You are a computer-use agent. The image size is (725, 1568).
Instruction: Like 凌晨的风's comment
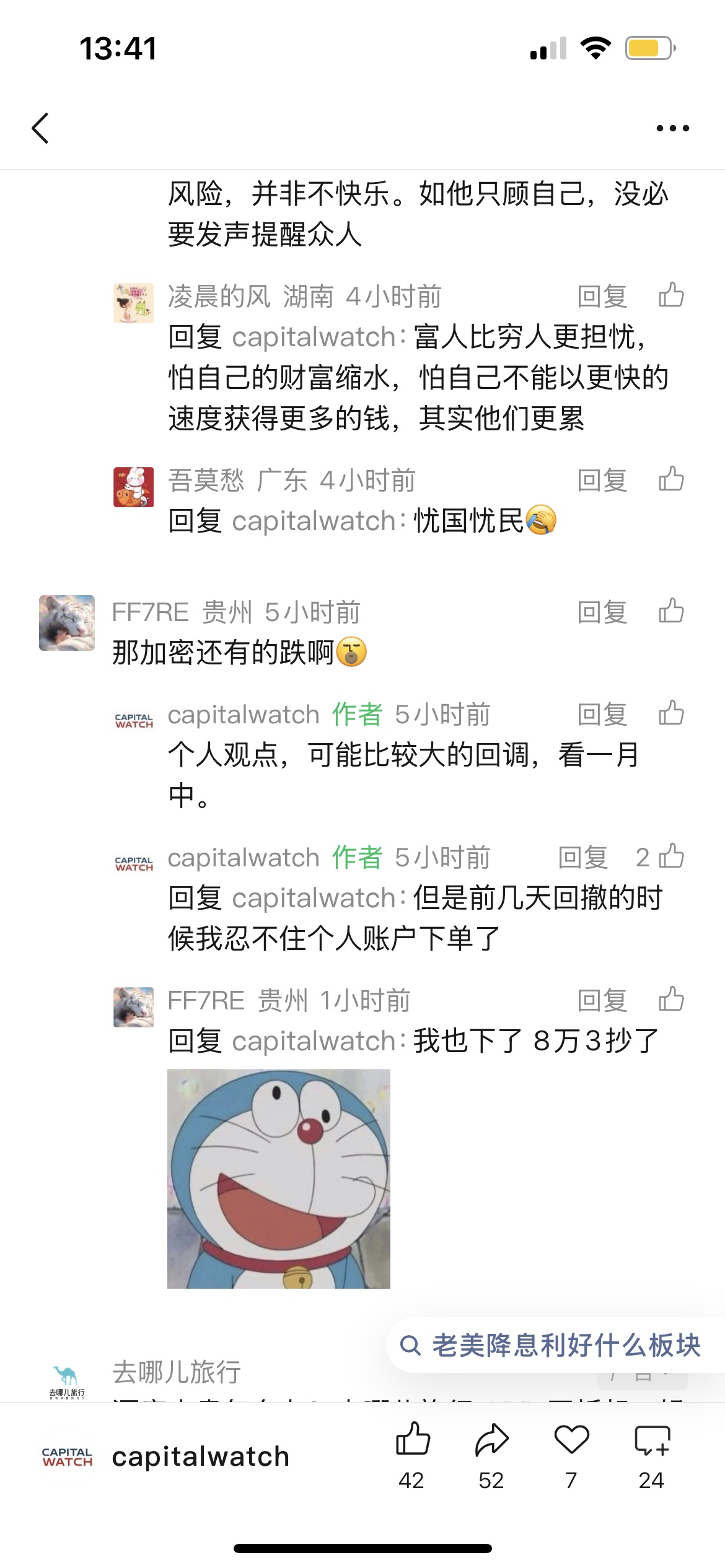[x=671, y=295]
